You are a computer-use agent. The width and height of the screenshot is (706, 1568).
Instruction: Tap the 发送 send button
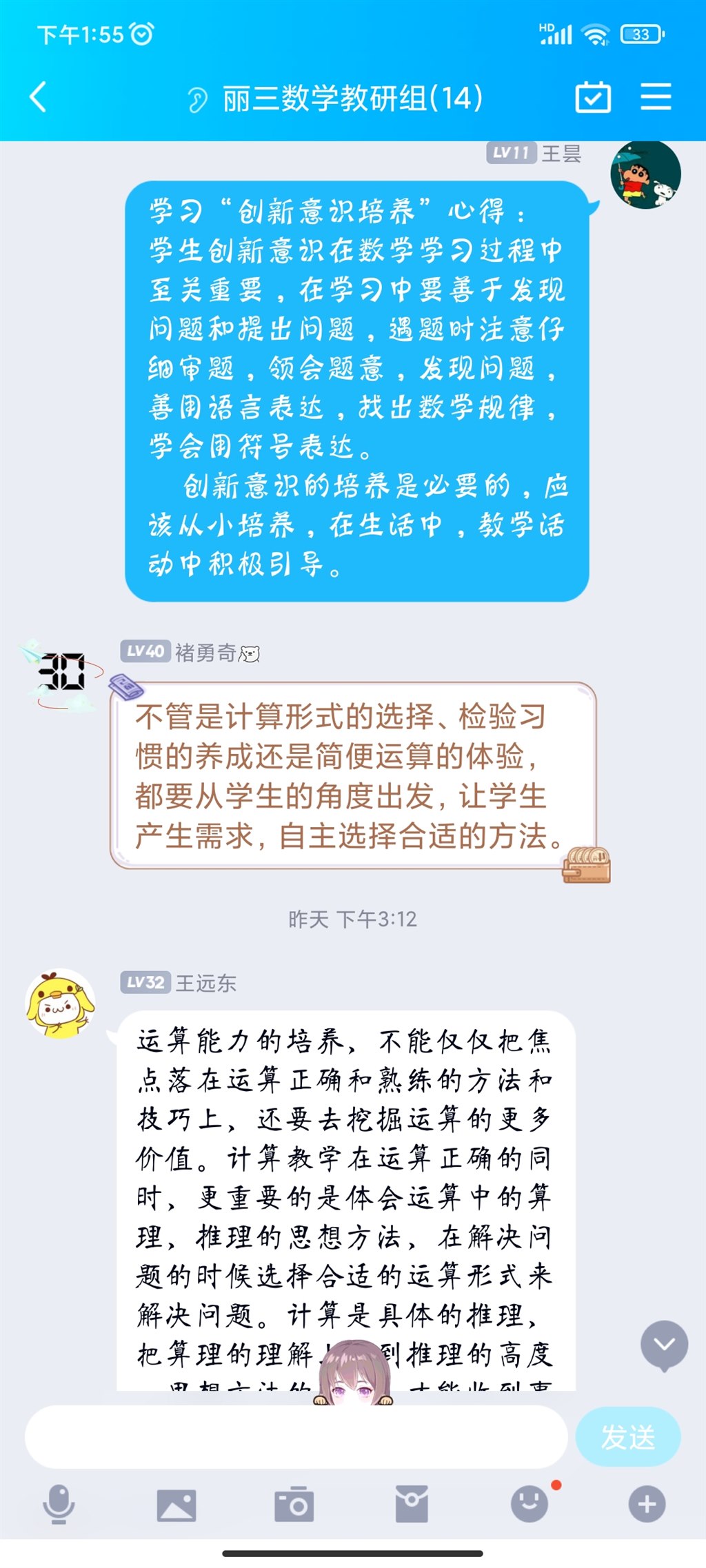coord(628,1437)
